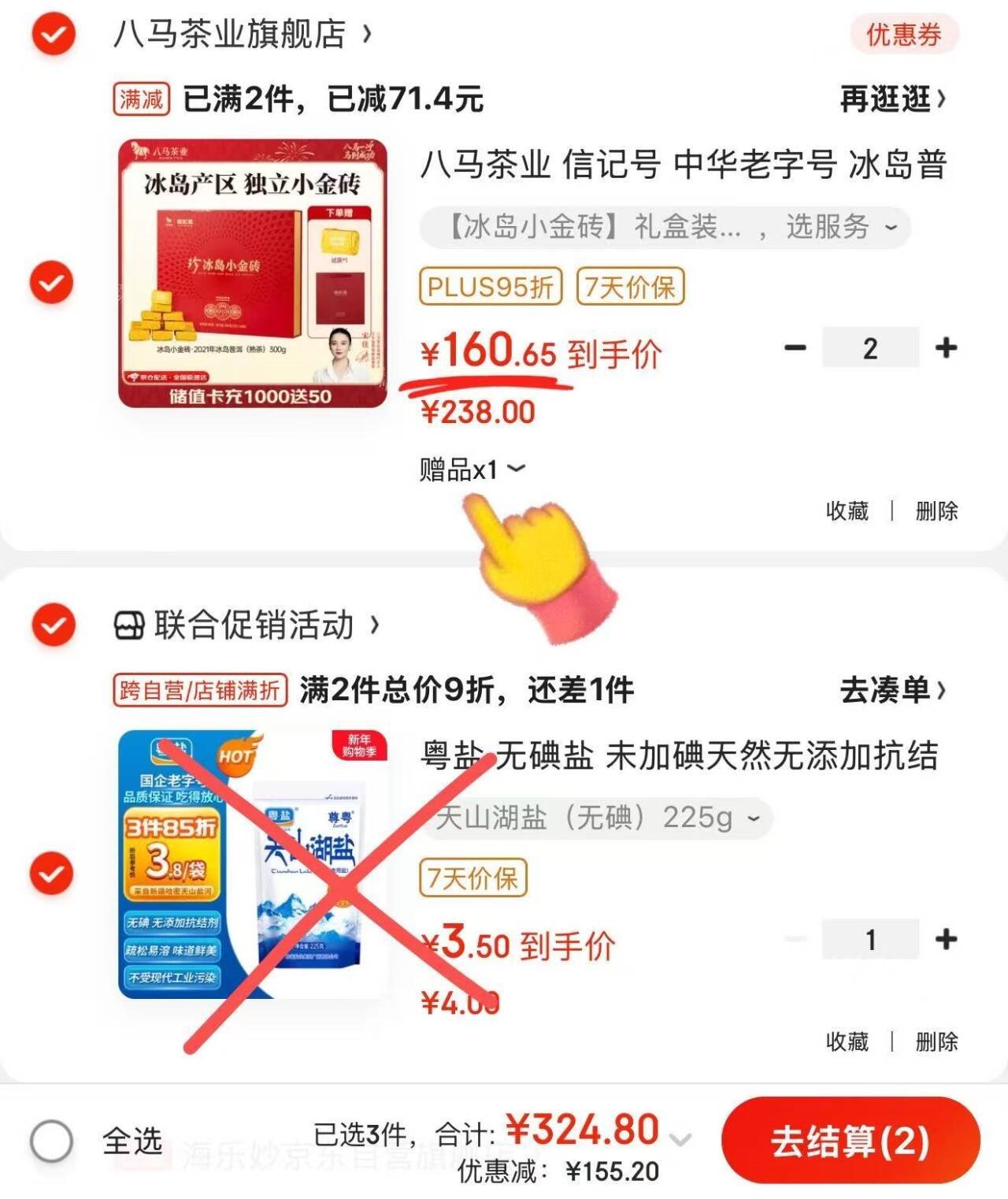Expand the price breakdown next to ¥324.80

[x=680, y=1140]
